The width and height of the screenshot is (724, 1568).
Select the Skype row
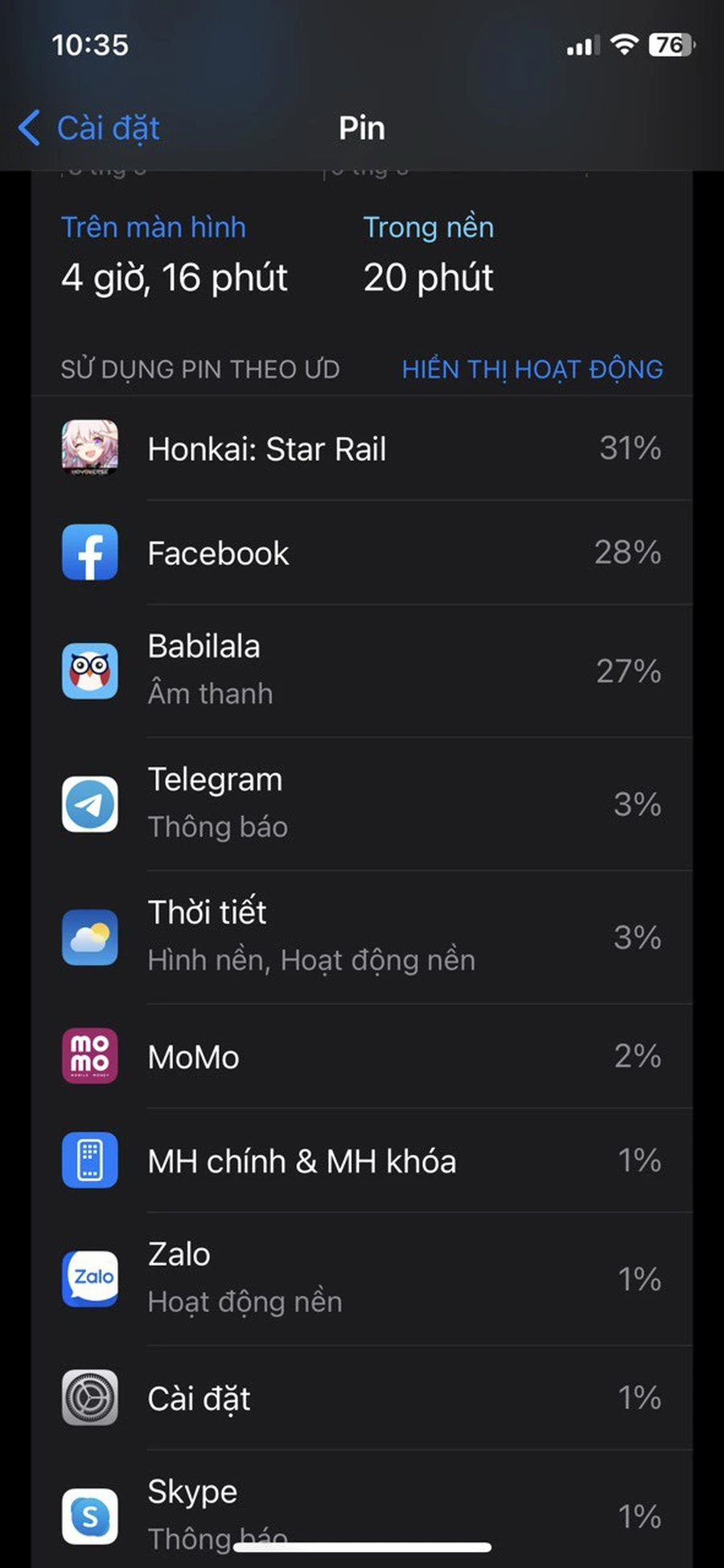pos(362,1504)
